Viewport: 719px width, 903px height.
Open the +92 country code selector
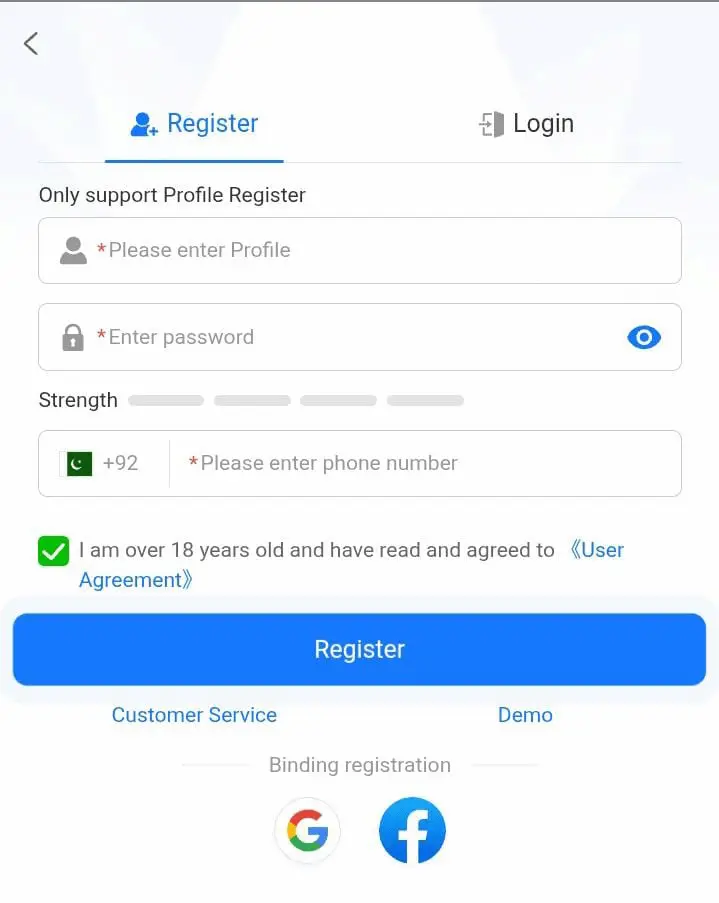103,463
